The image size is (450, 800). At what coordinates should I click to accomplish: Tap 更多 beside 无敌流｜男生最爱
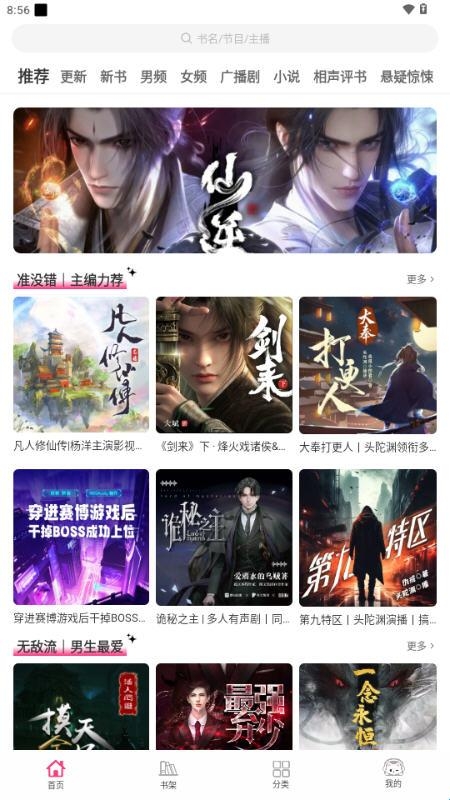click(420, 646)
